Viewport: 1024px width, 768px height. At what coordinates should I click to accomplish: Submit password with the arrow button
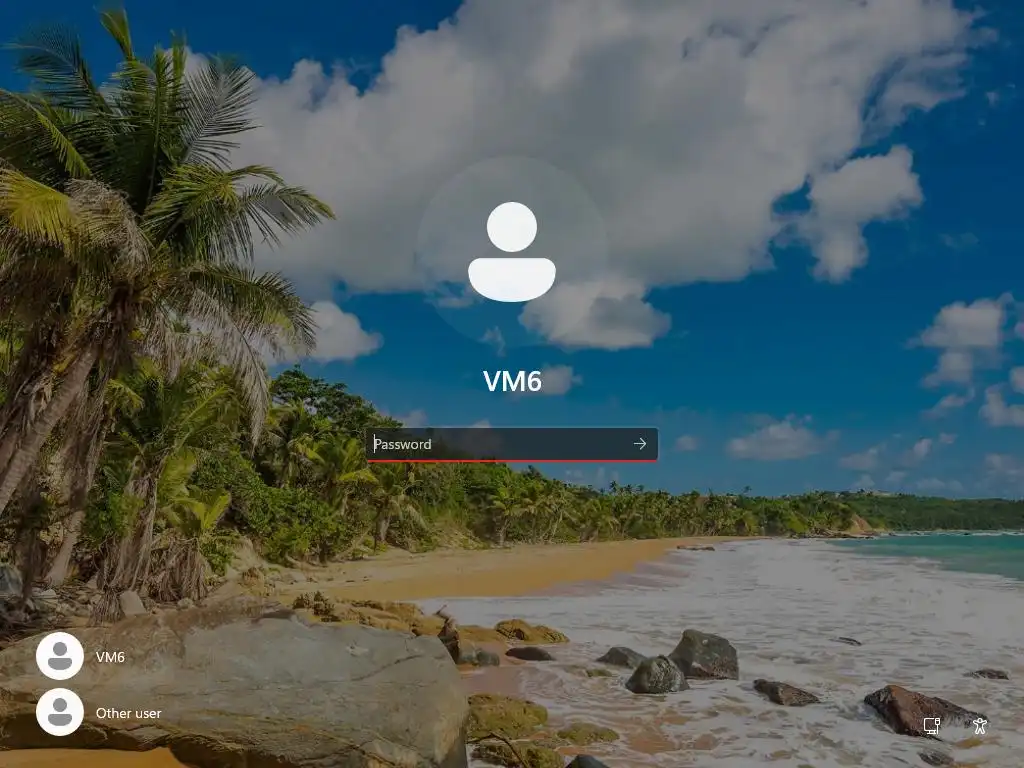pos(640,444)
